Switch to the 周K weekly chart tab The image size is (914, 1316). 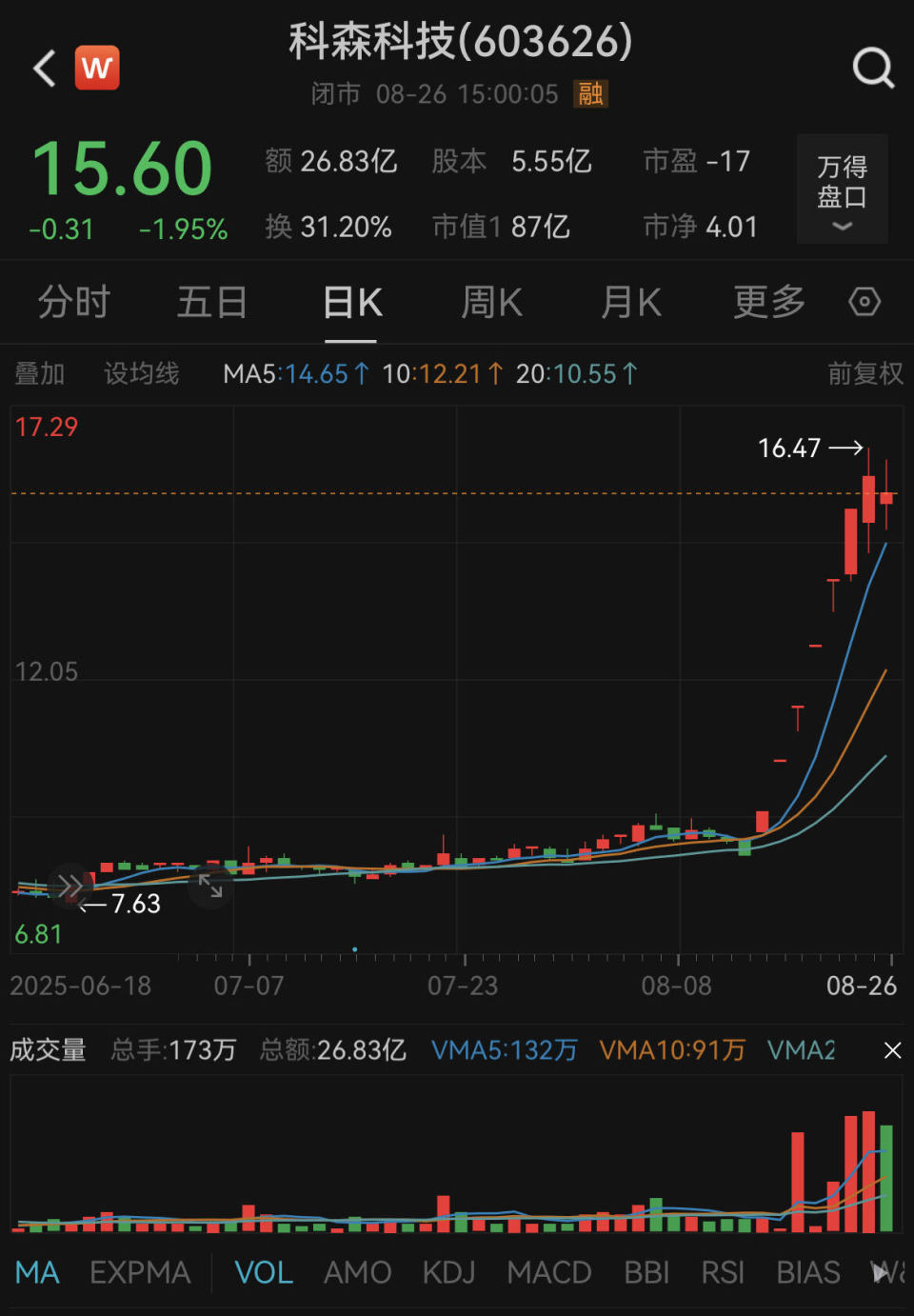click(490, 302)
